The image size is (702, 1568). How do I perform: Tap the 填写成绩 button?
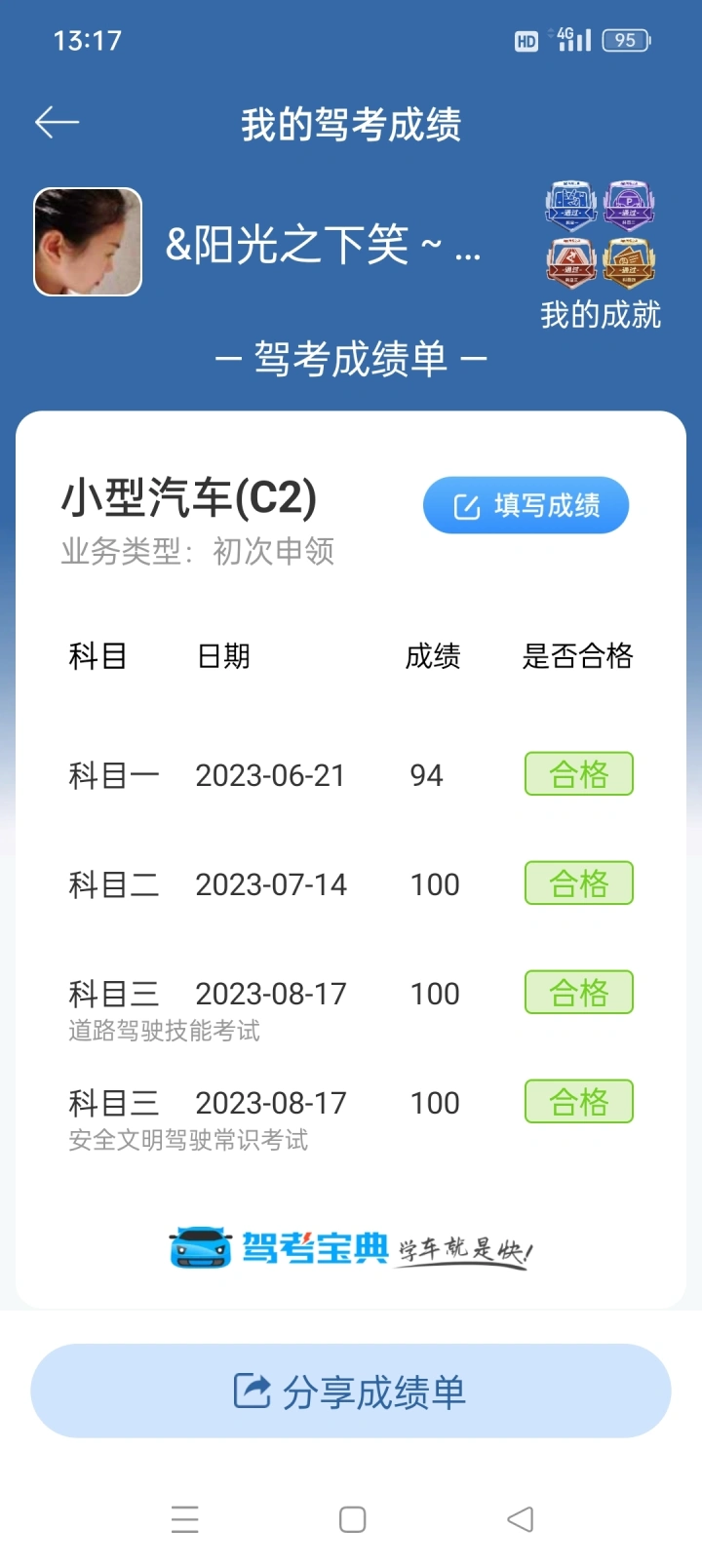pyautogui.click(x=526, y=505)
